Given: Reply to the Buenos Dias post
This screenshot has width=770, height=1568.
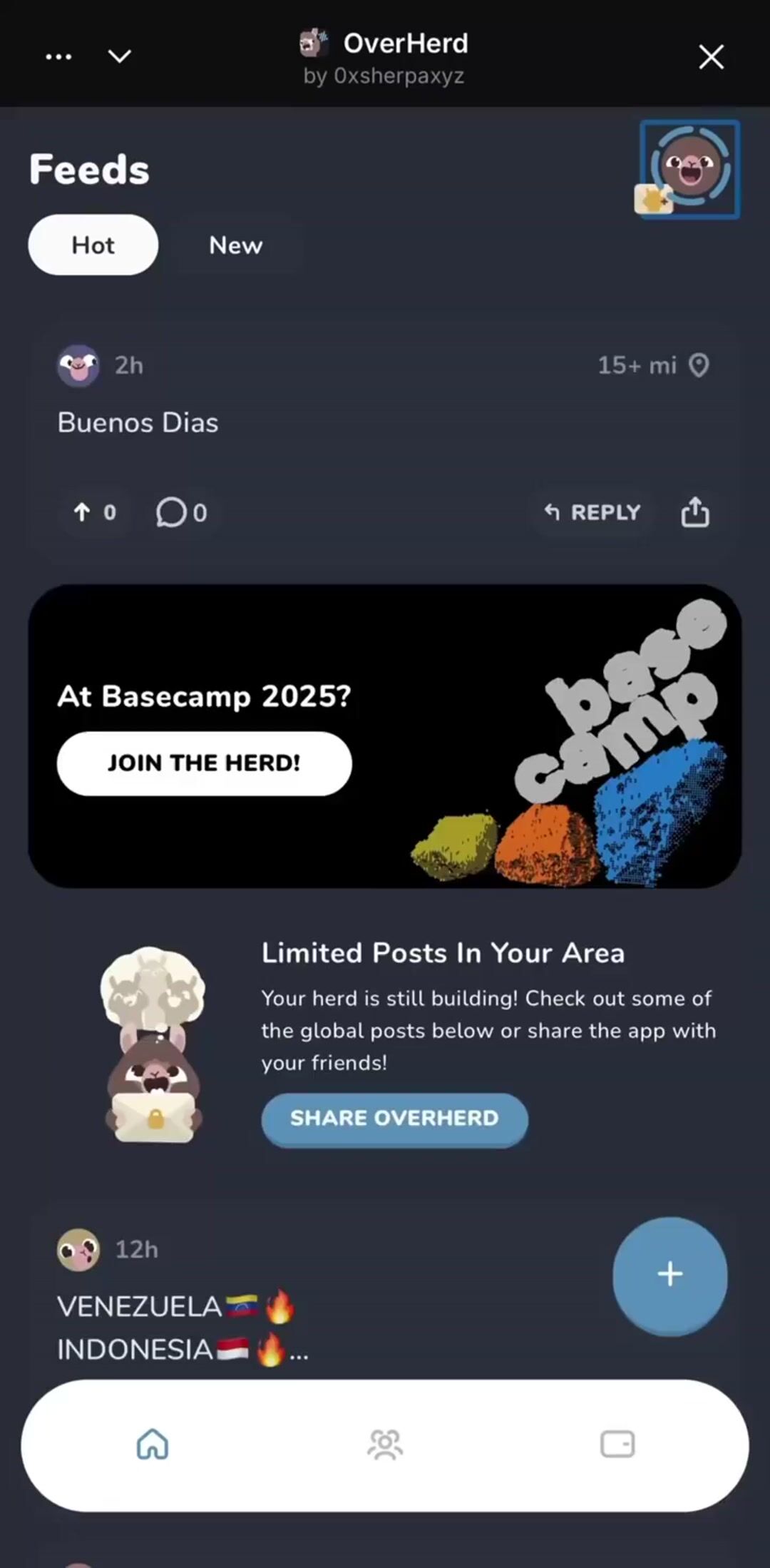Looking at the screenshot, I should coord(592,512).
